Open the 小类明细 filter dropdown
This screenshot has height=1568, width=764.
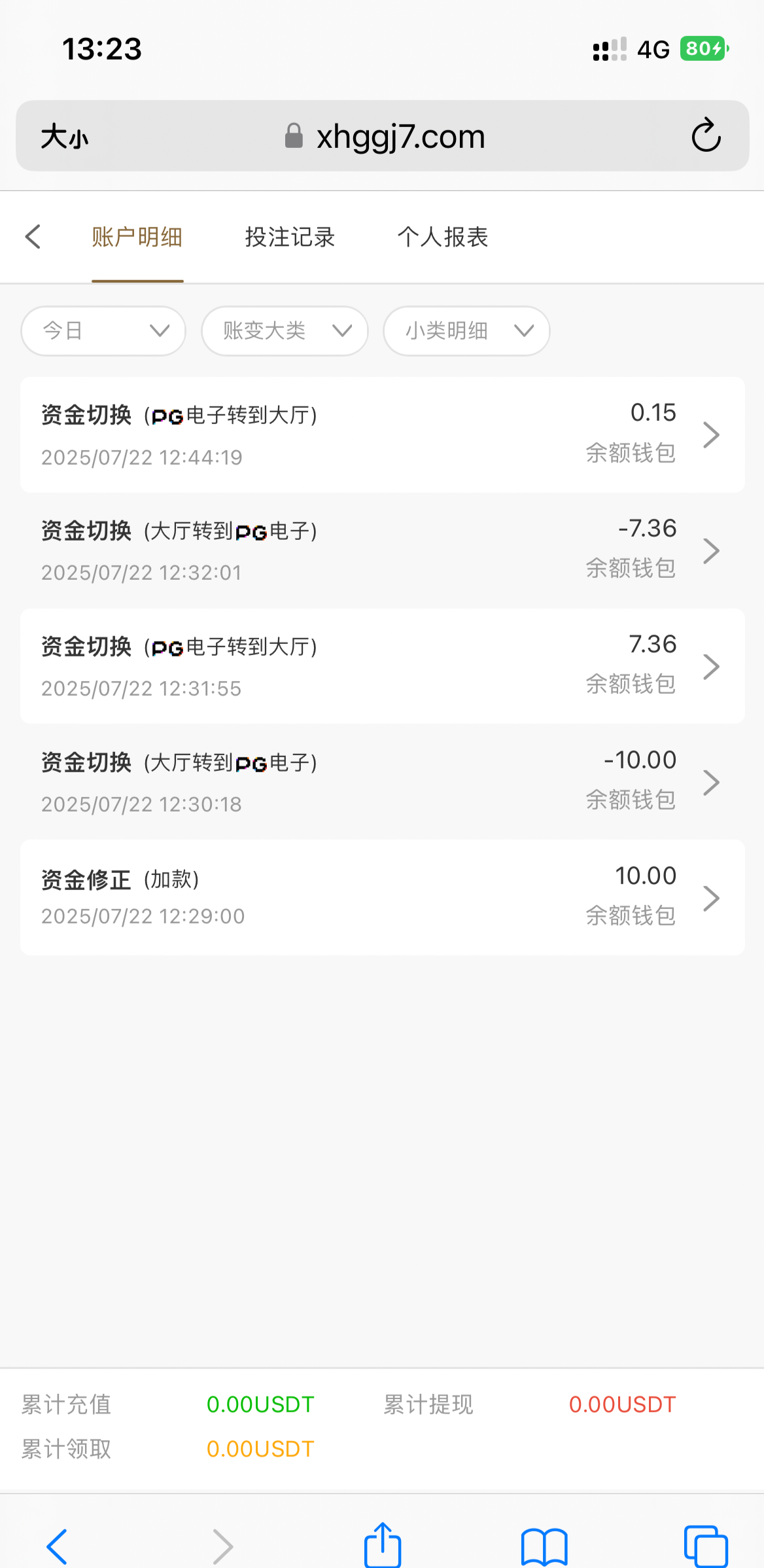(466, 331)
